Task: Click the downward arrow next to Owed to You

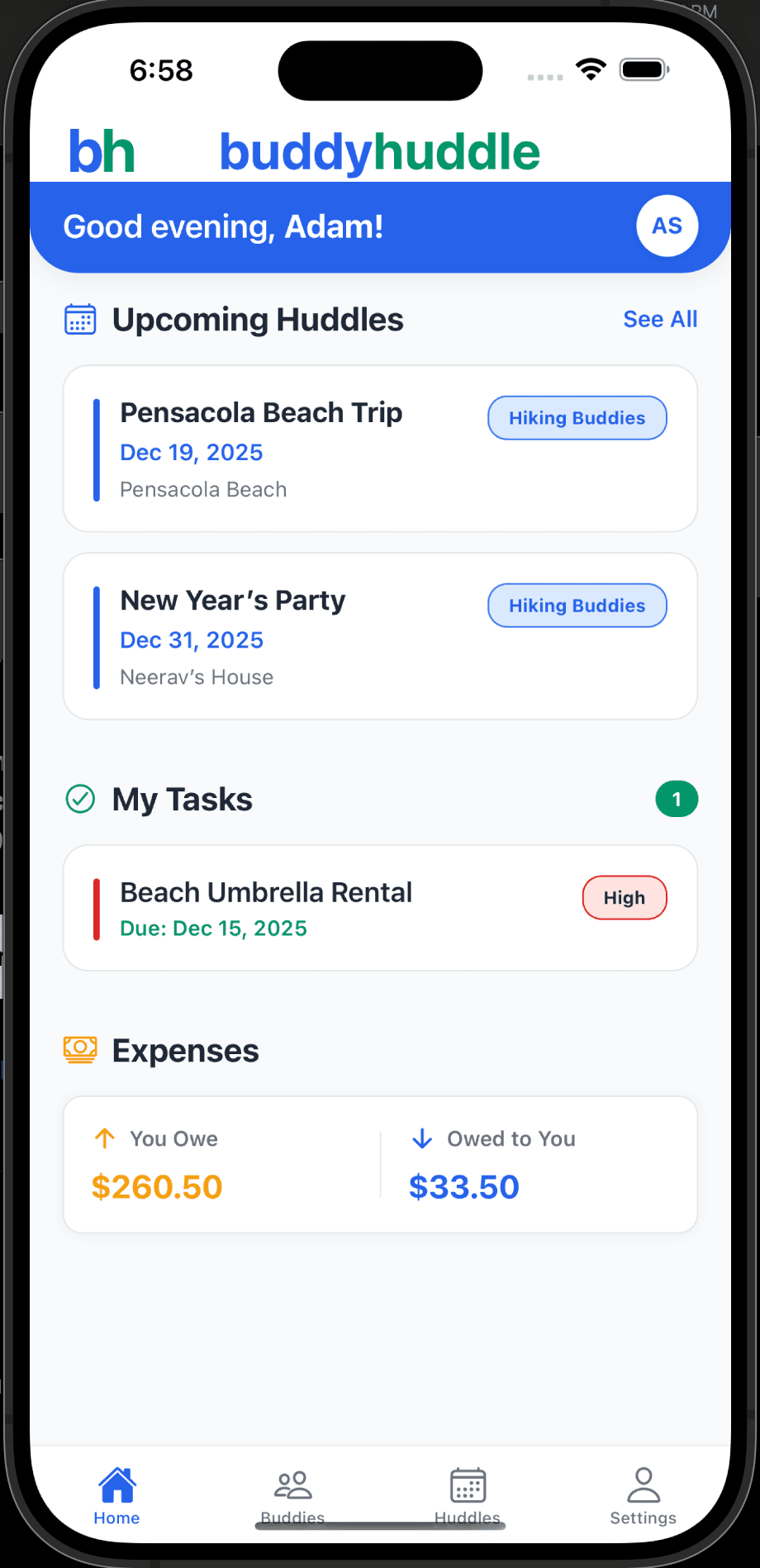Action: [422, 1138]
